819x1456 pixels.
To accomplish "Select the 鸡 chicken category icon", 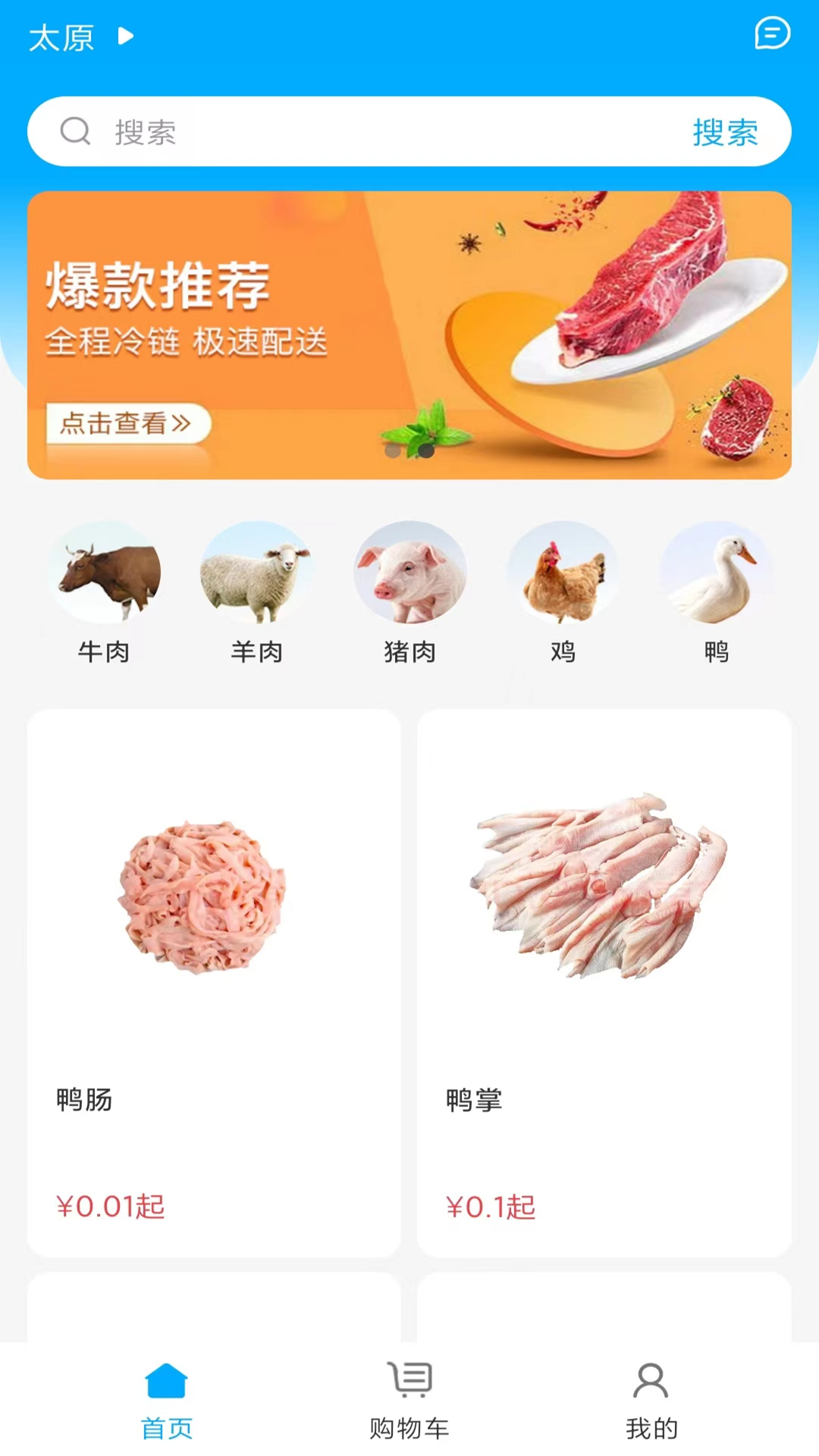I will coord(562,574).
